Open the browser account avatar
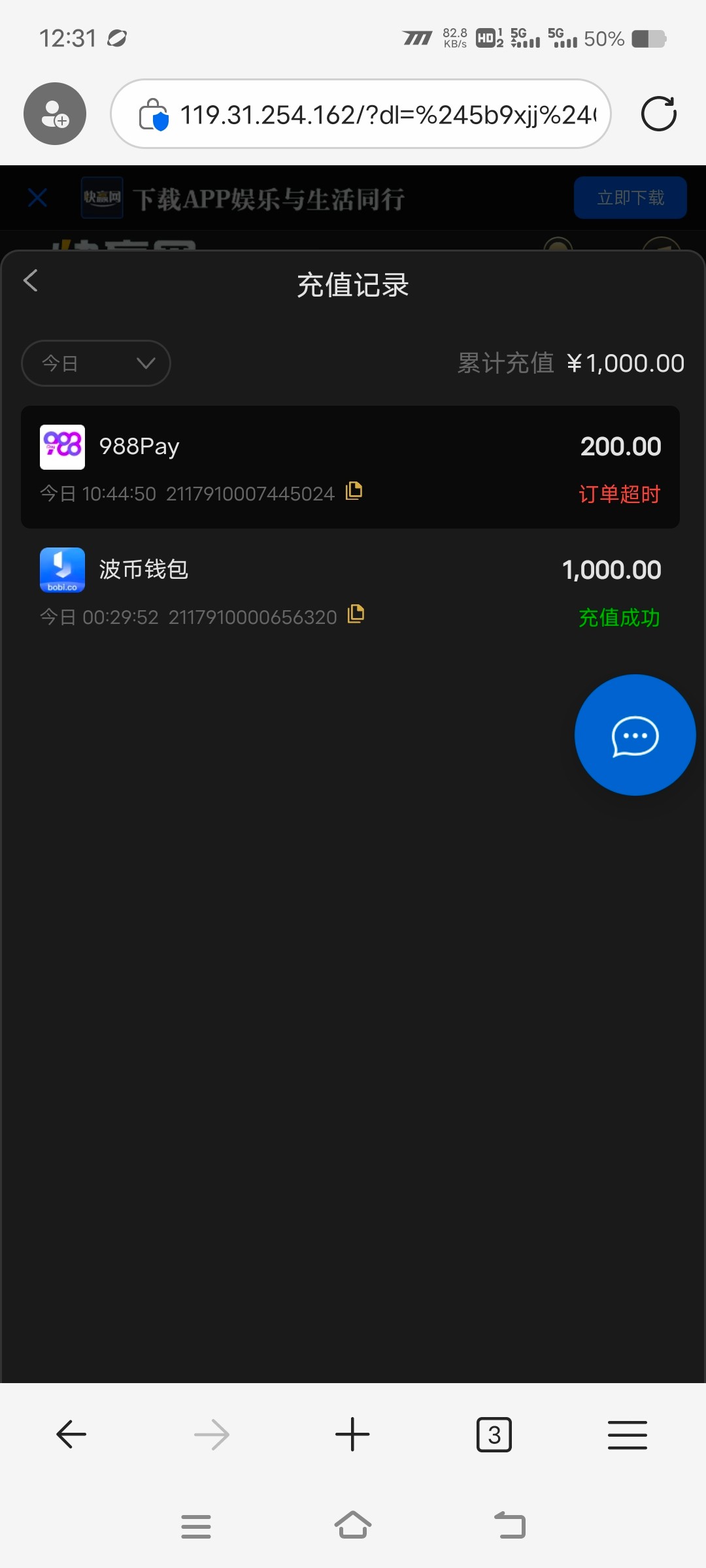The height and width of the screenshot is (1568, 706). (x=55, y=114)
